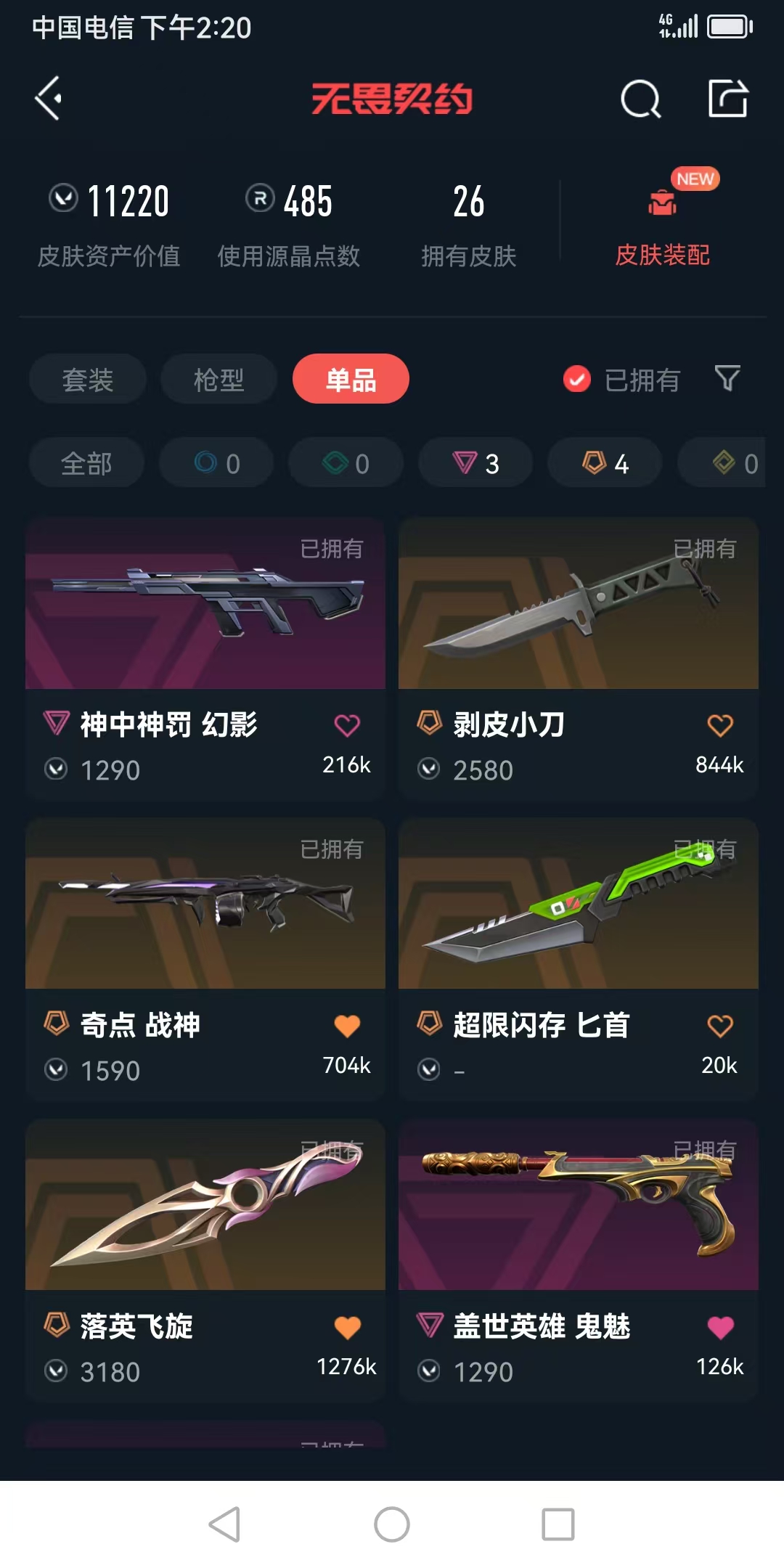Go back using the top-left arrow

tap(49, 99)
